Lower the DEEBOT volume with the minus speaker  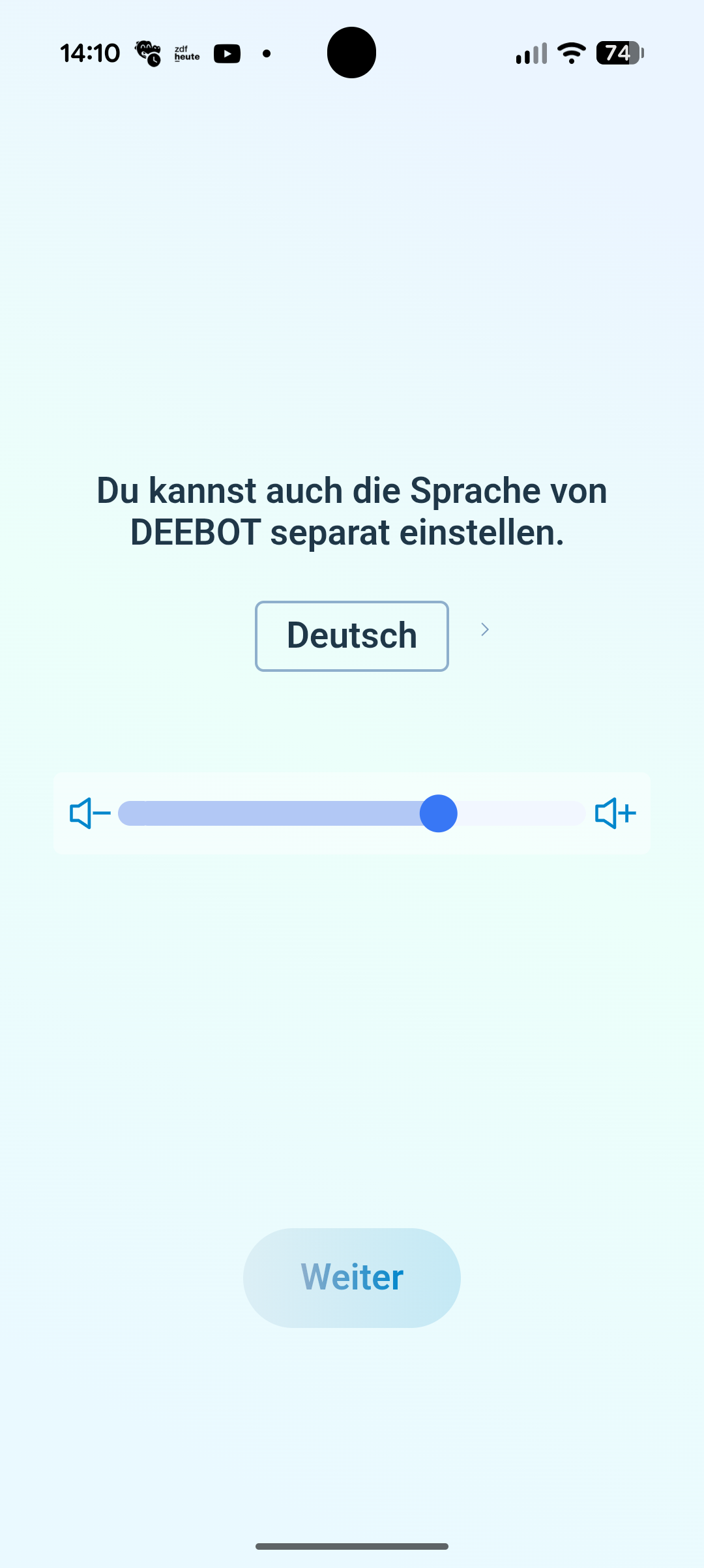click(x=89, y=813)
